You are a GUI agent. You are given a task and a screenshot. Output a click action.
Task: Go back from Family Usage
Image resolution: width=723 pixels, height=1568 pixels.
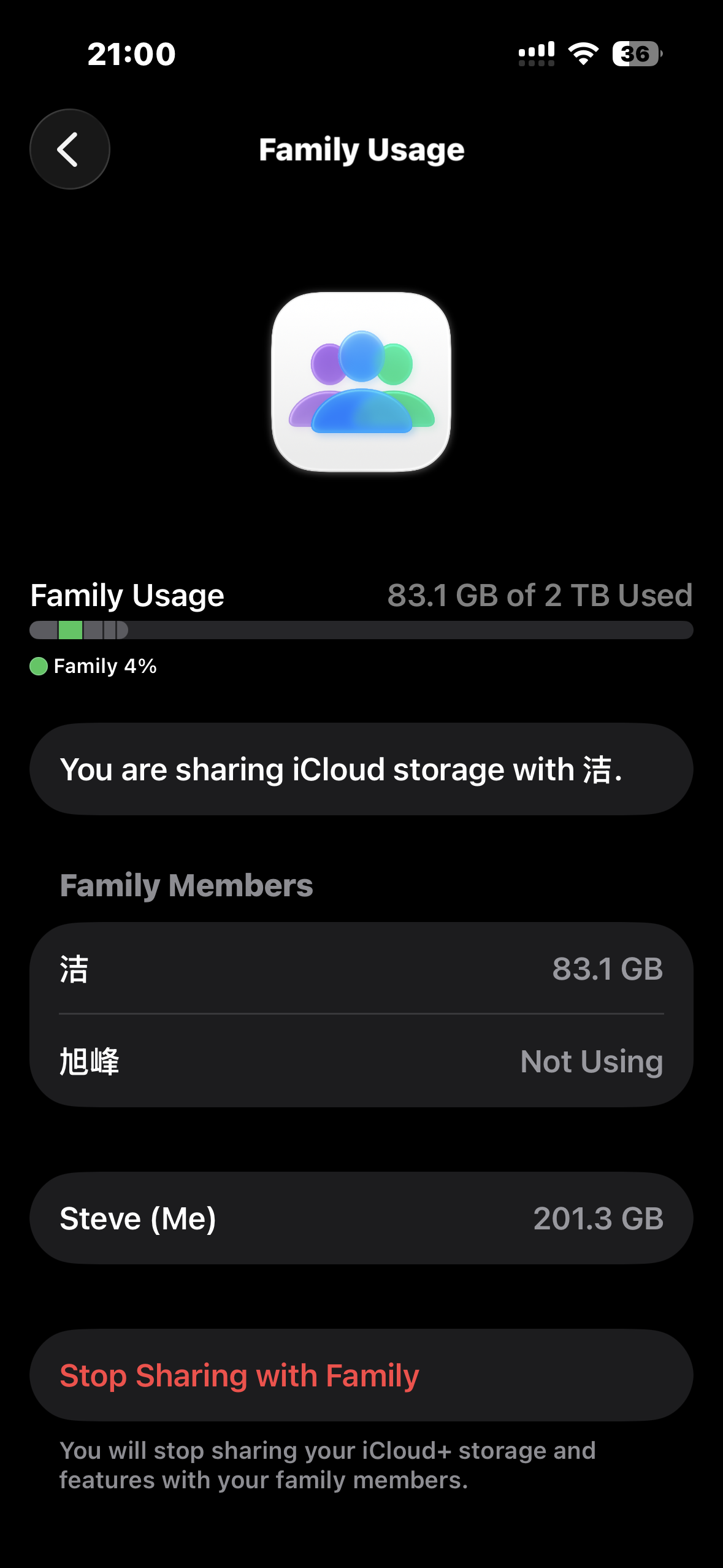(x=70, y=149)
